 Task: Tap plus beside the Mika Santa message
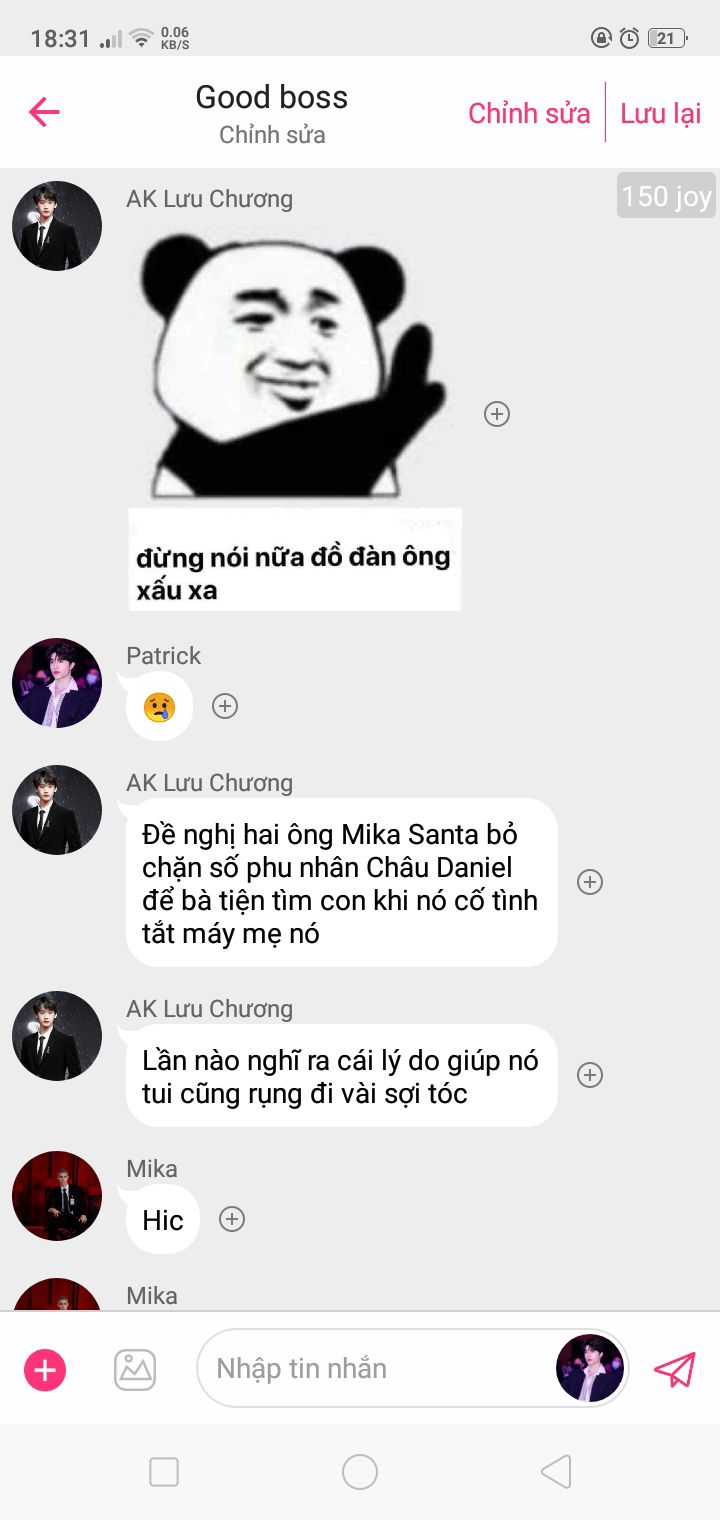coord(590,882)
